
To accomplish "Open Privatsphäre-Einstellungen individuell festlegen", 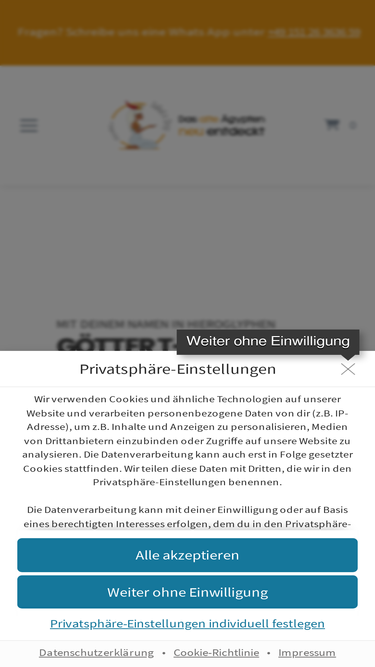I will [x=188, y=624].
